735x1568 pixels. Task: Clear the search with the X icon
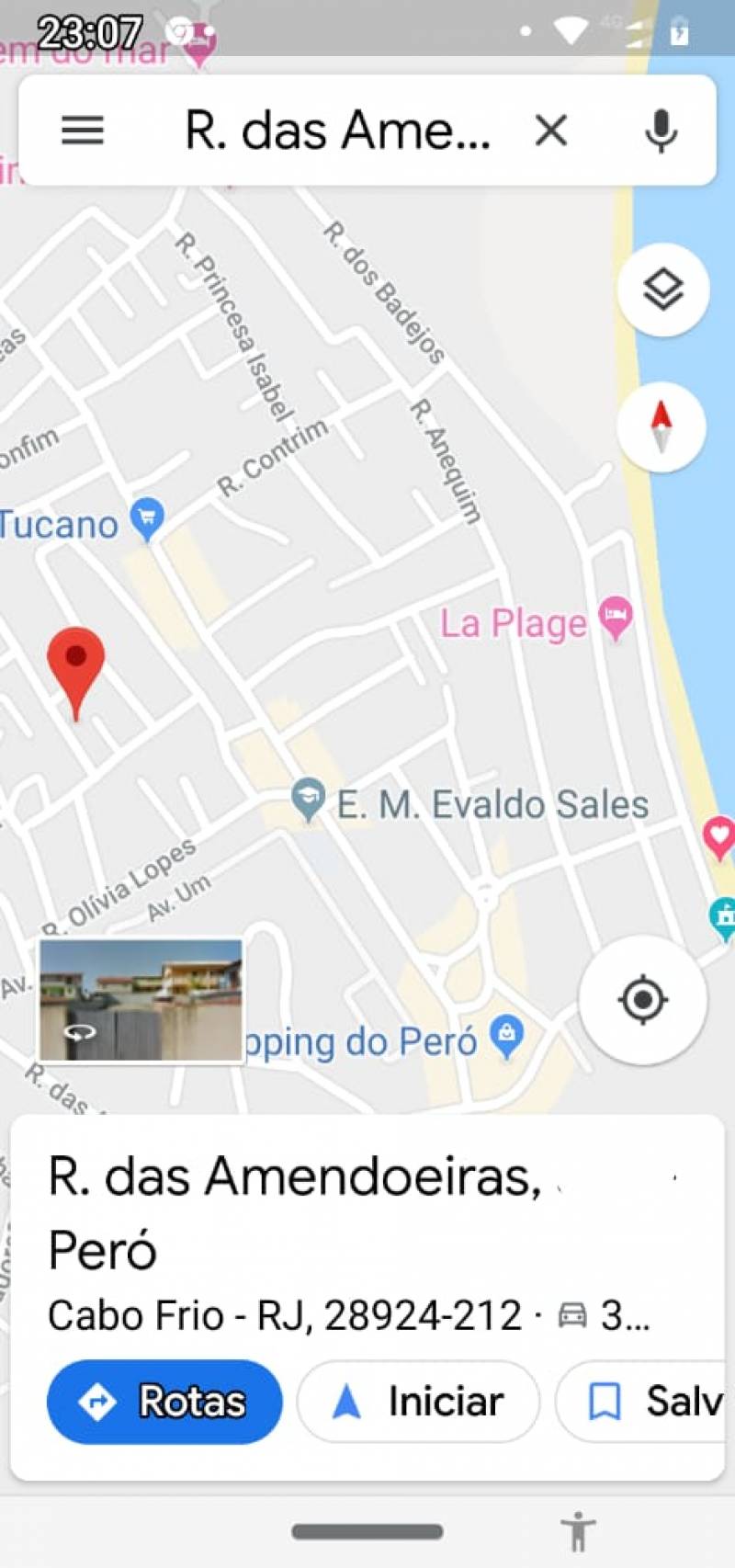pyautogui.click(x=551, y=131)
